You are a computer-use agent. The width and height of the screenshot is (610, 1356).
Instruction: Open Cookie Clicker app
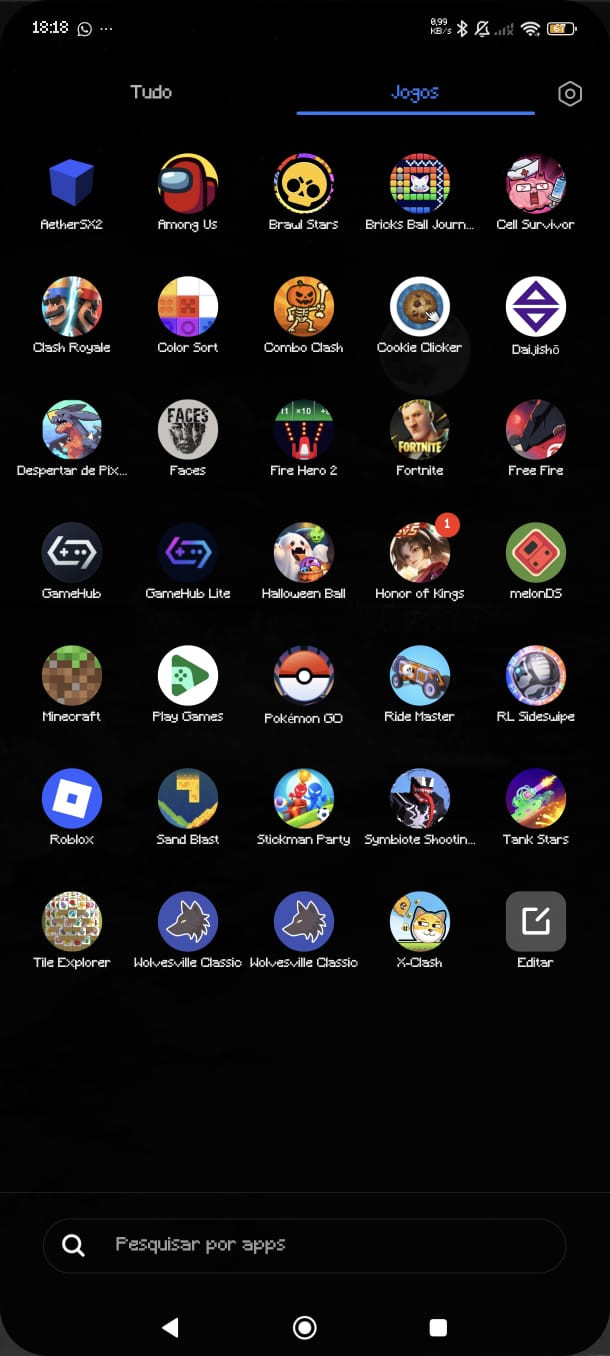(419, 308)
